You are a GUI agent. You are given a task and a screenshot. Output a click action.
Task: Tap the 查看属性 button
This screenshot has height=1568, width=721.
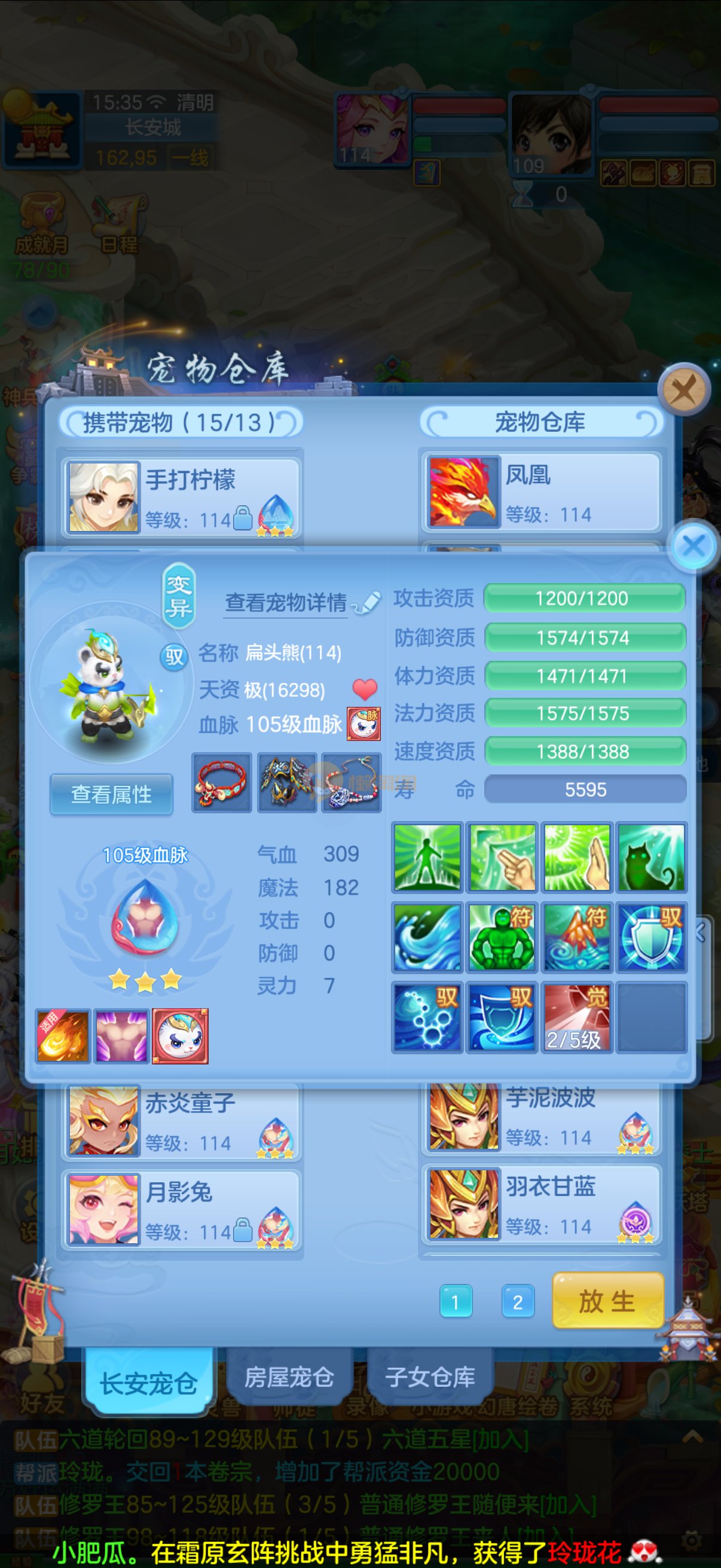pos(111,794)
